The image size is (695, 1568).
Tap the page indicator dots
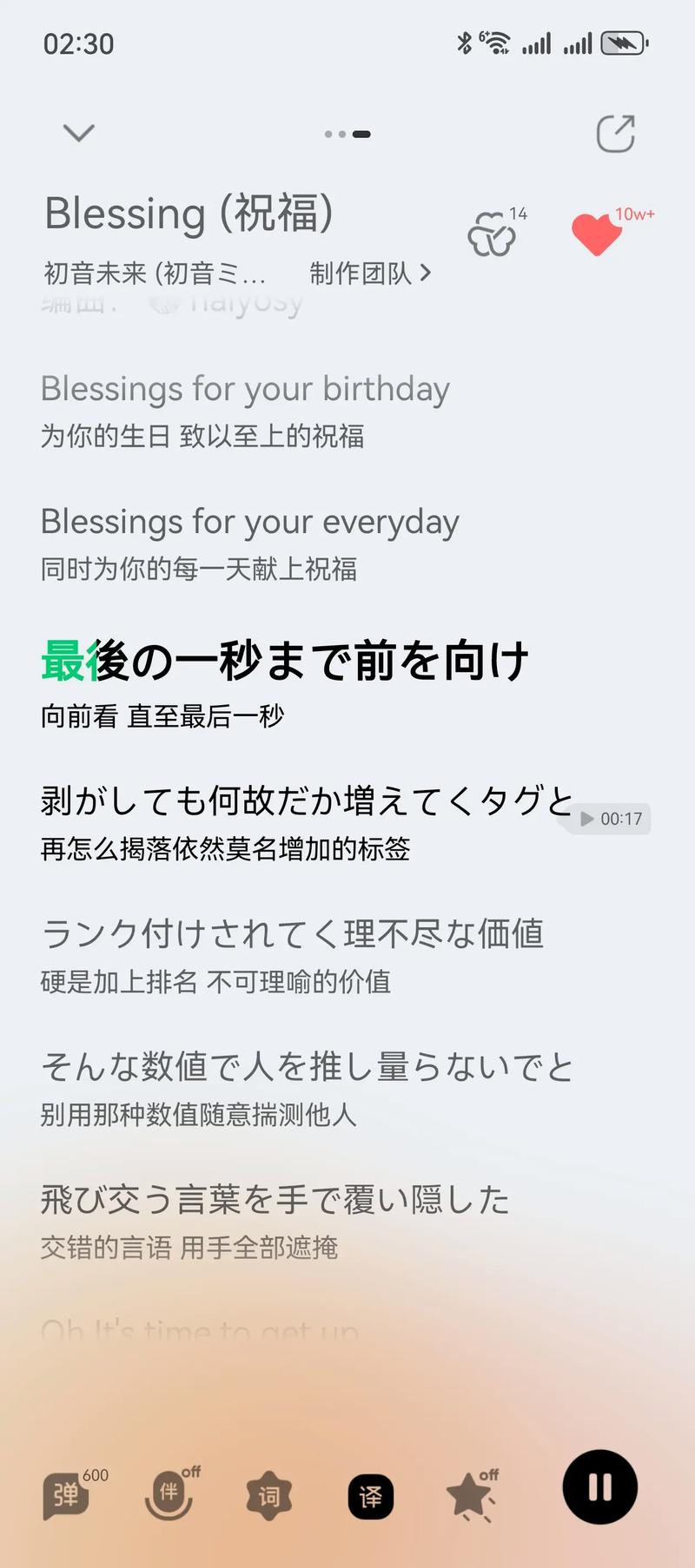click(x=347, y=134)
